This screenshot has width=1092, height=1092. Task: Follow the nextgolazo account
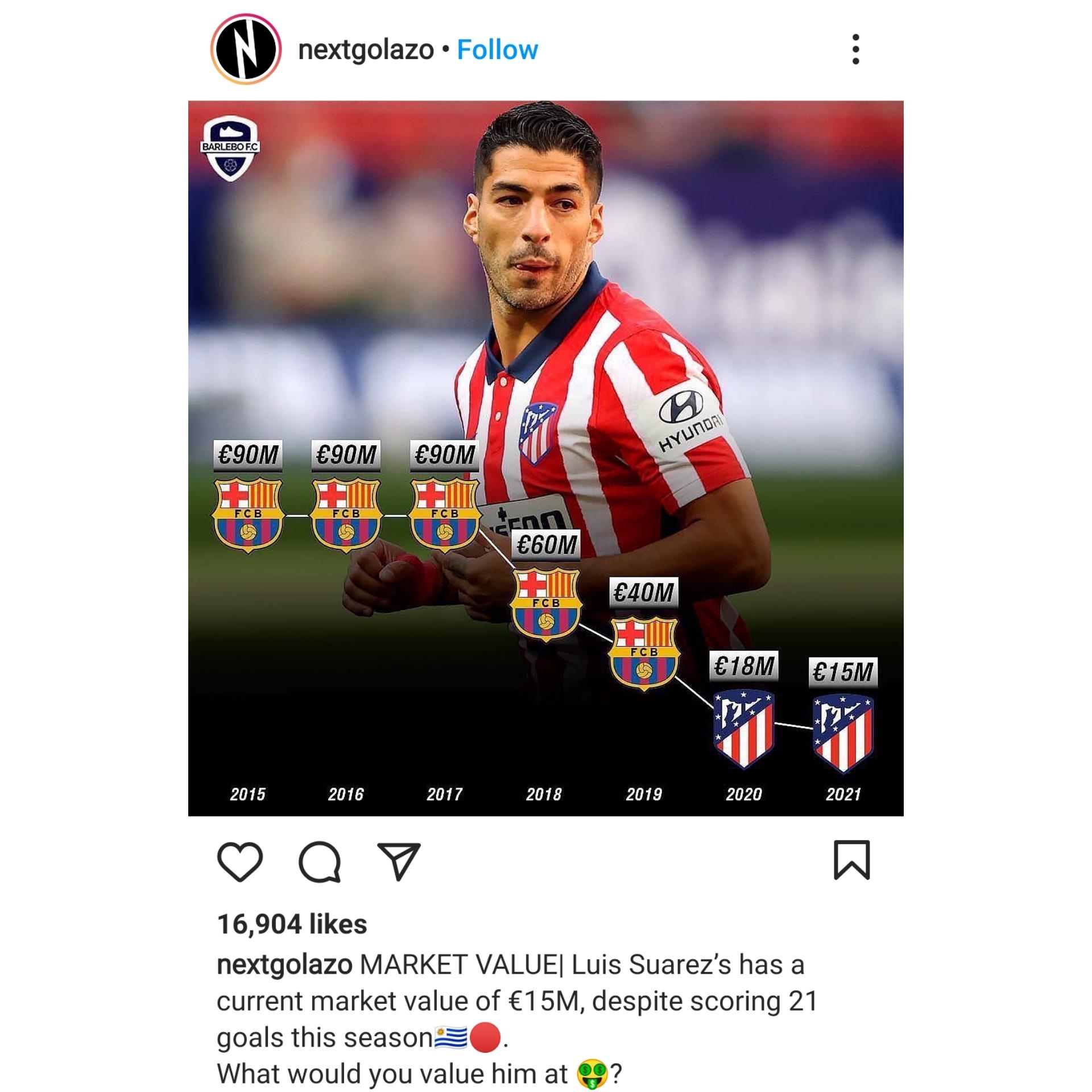pos(497,50)
